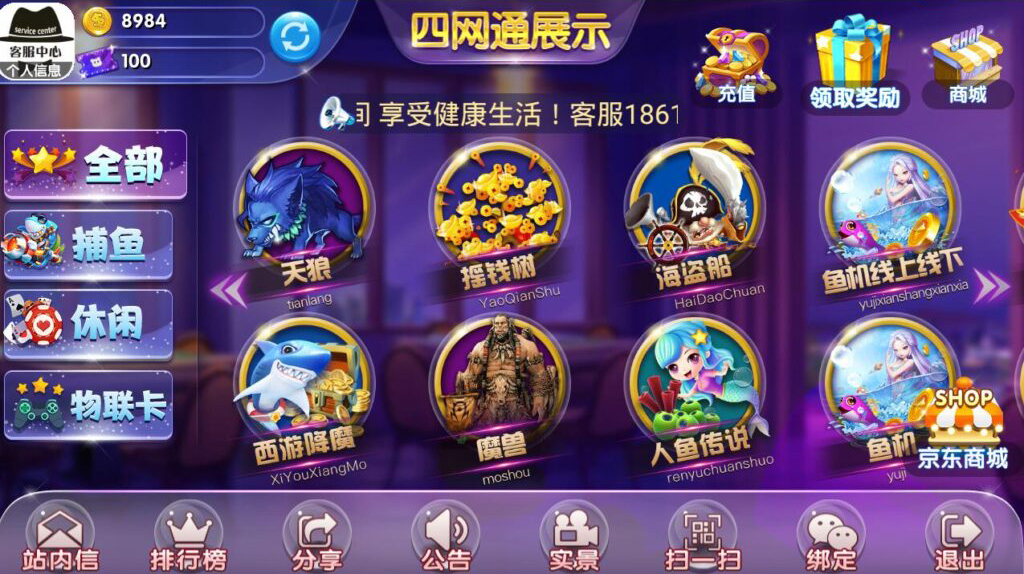Open 扫一扫 QR scanner

[x=703, y=538]
